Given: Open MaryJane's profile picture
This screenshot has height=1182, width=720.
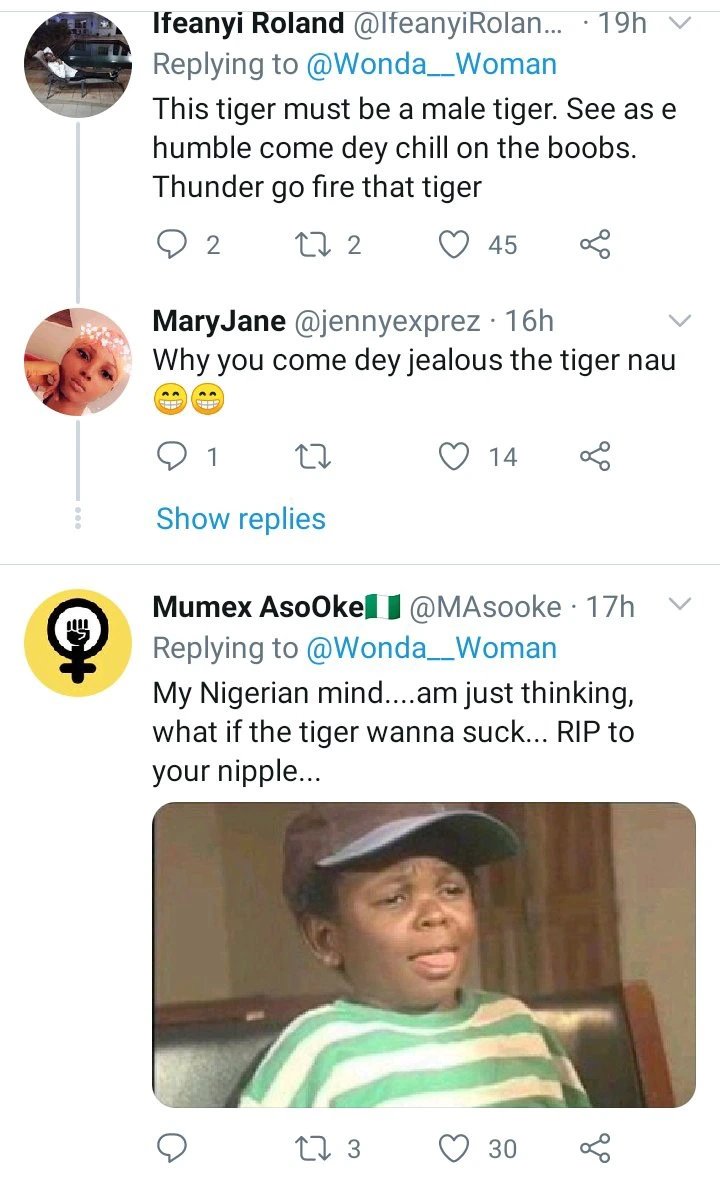Looking at the screenshot, I should point(77,361).
